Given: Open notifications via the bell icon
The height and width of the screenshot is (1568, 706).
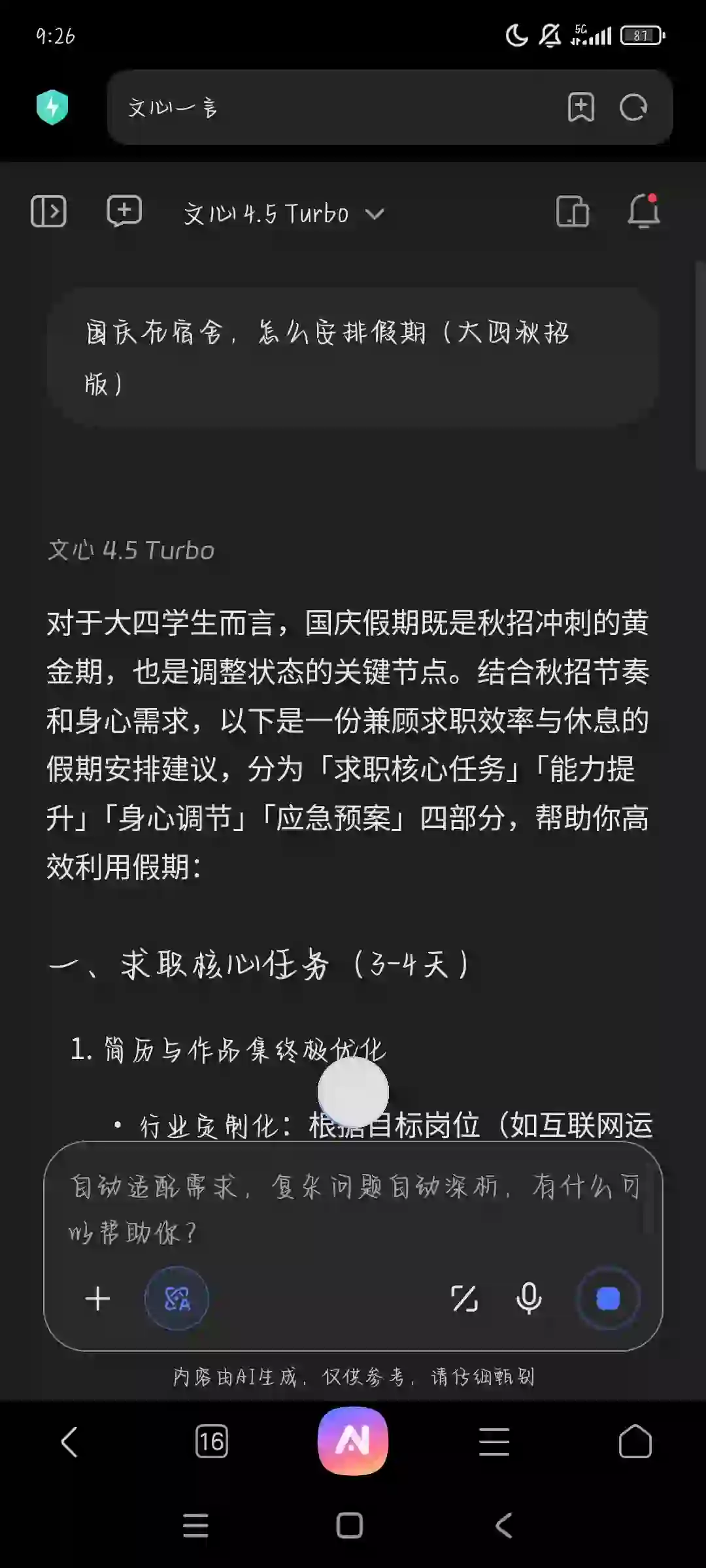Looking at the screenshot, I should pos(644,211).
